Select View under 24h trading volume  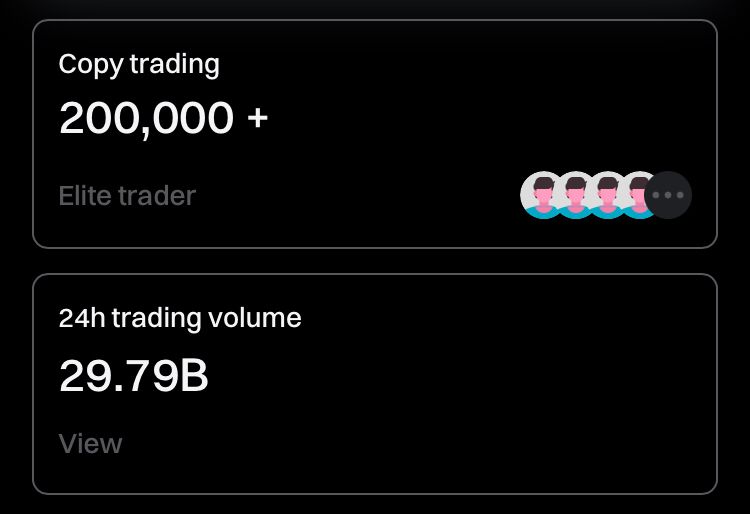(x=90, y=444)
